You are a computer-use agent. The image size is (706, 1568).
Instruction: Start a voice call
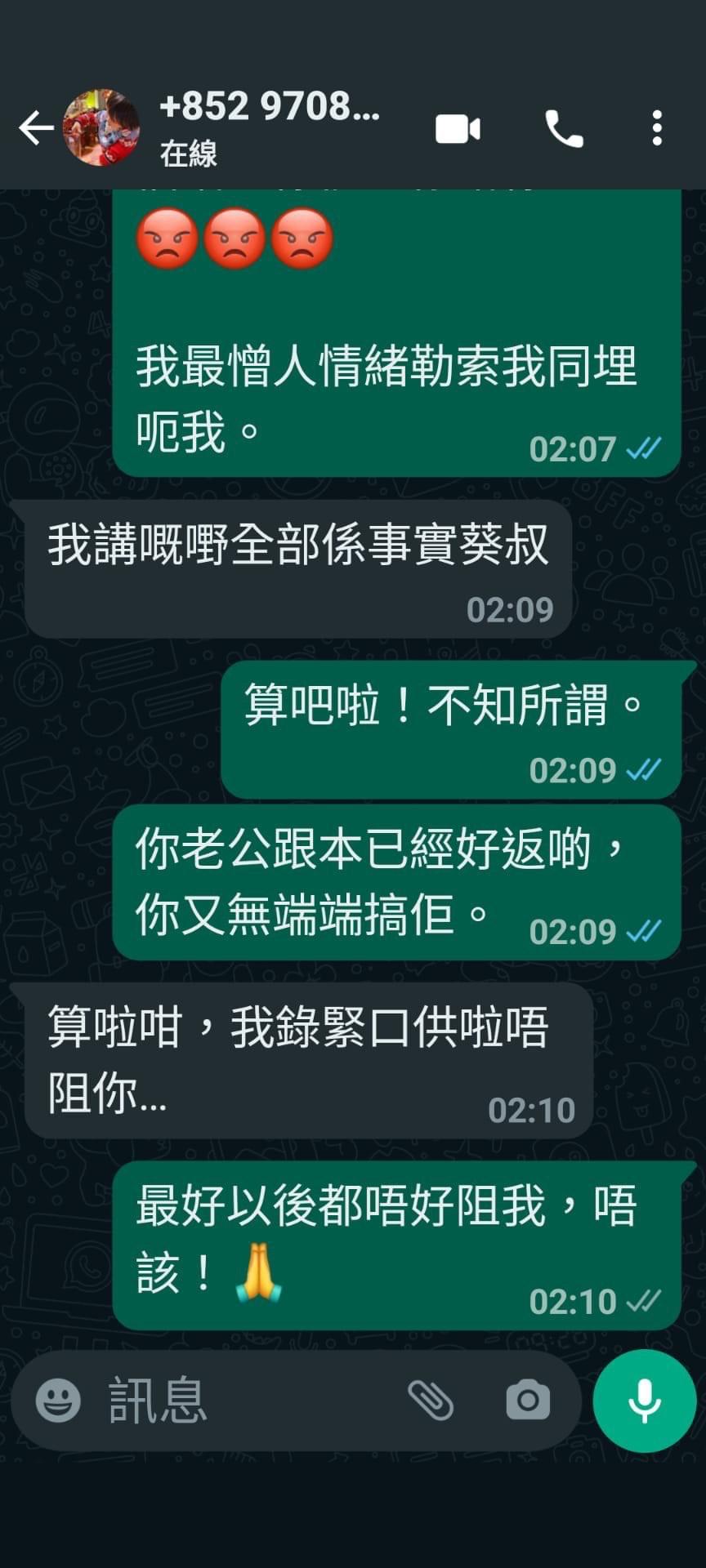pyautogui.click(x=564, y=129)
